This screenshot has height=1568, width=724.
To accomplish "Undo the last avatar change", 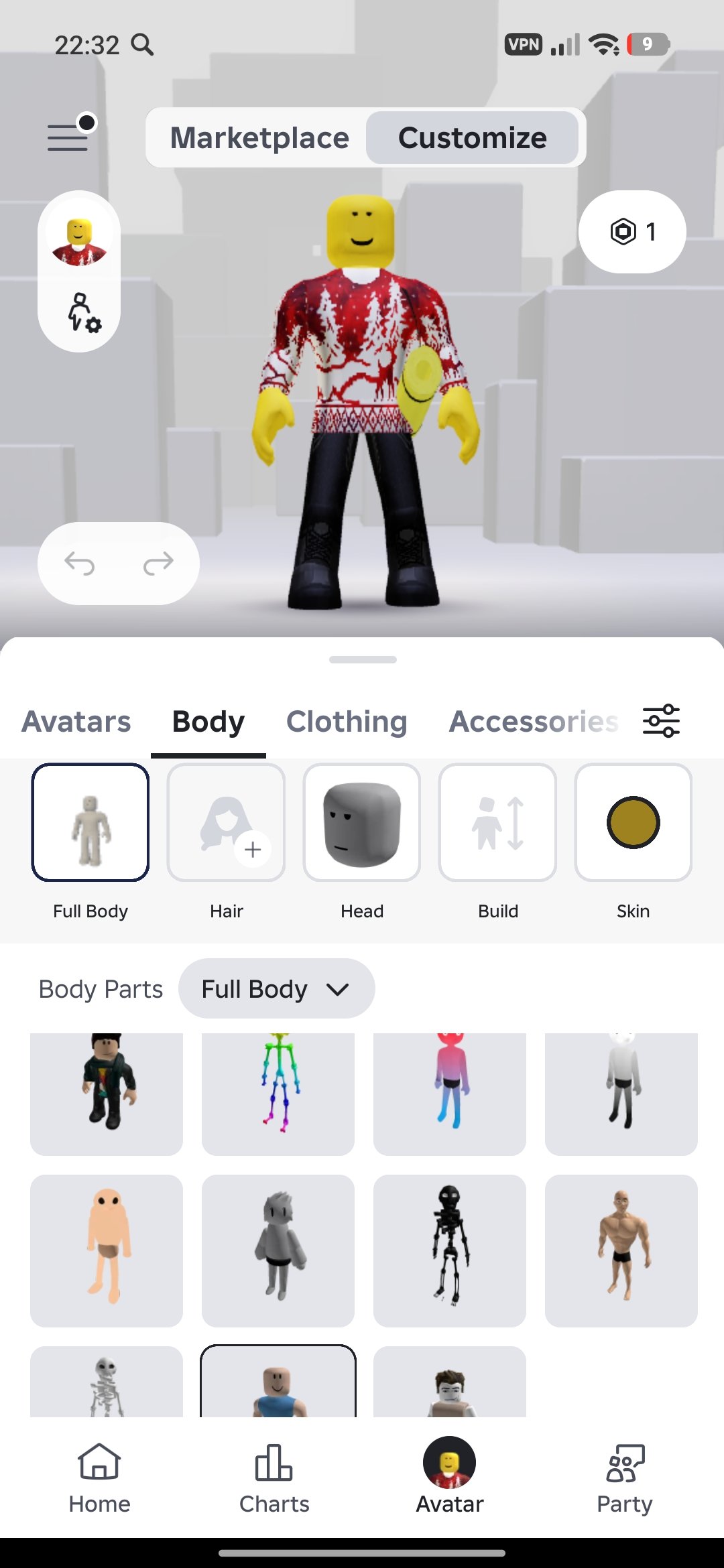I will click(80, 564).
